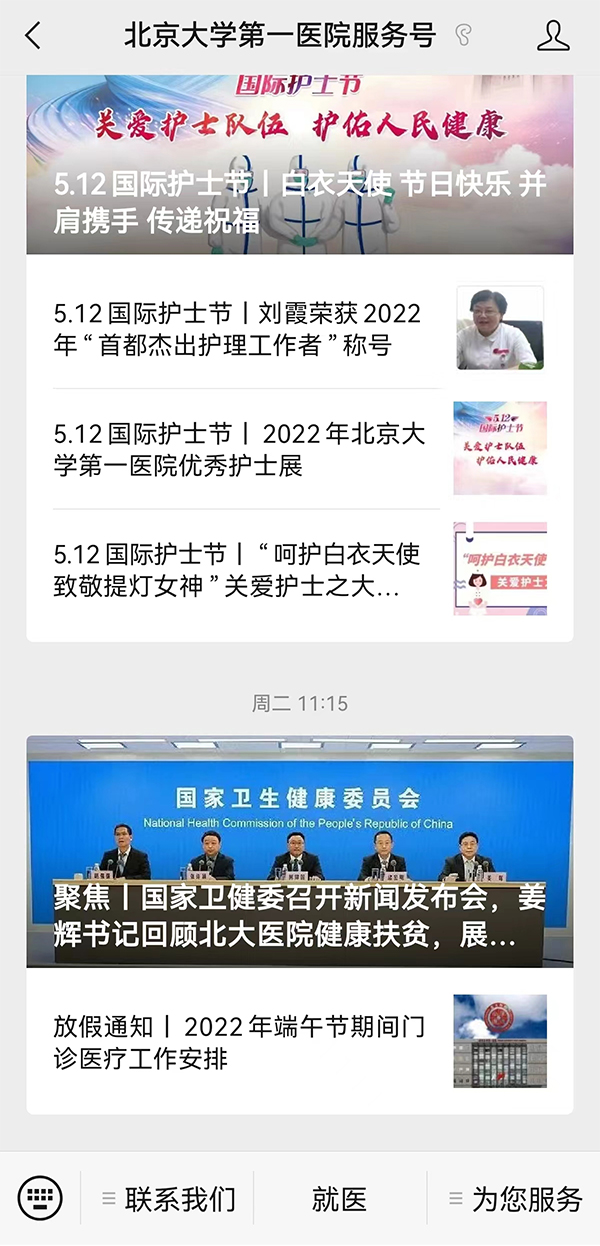Open the 优秀护士展 article
600x1246 pixels.
pyautogui.click(x=300, y=449)
